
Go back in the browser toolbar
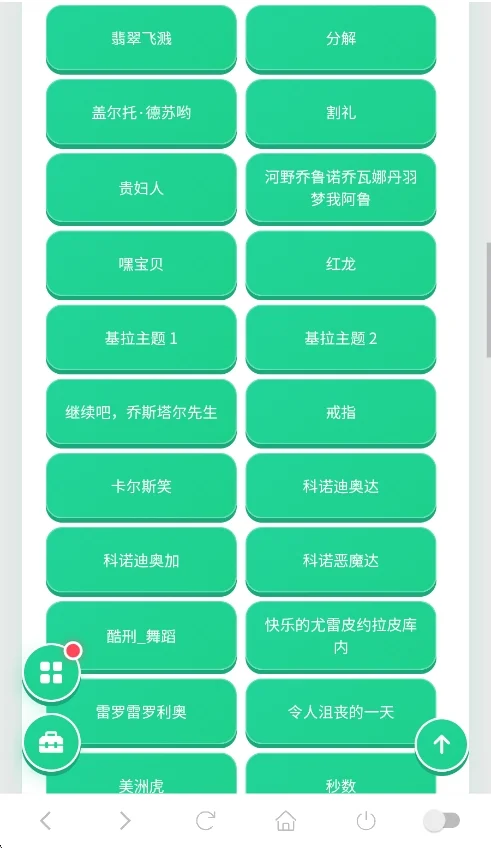click(46, 820)
